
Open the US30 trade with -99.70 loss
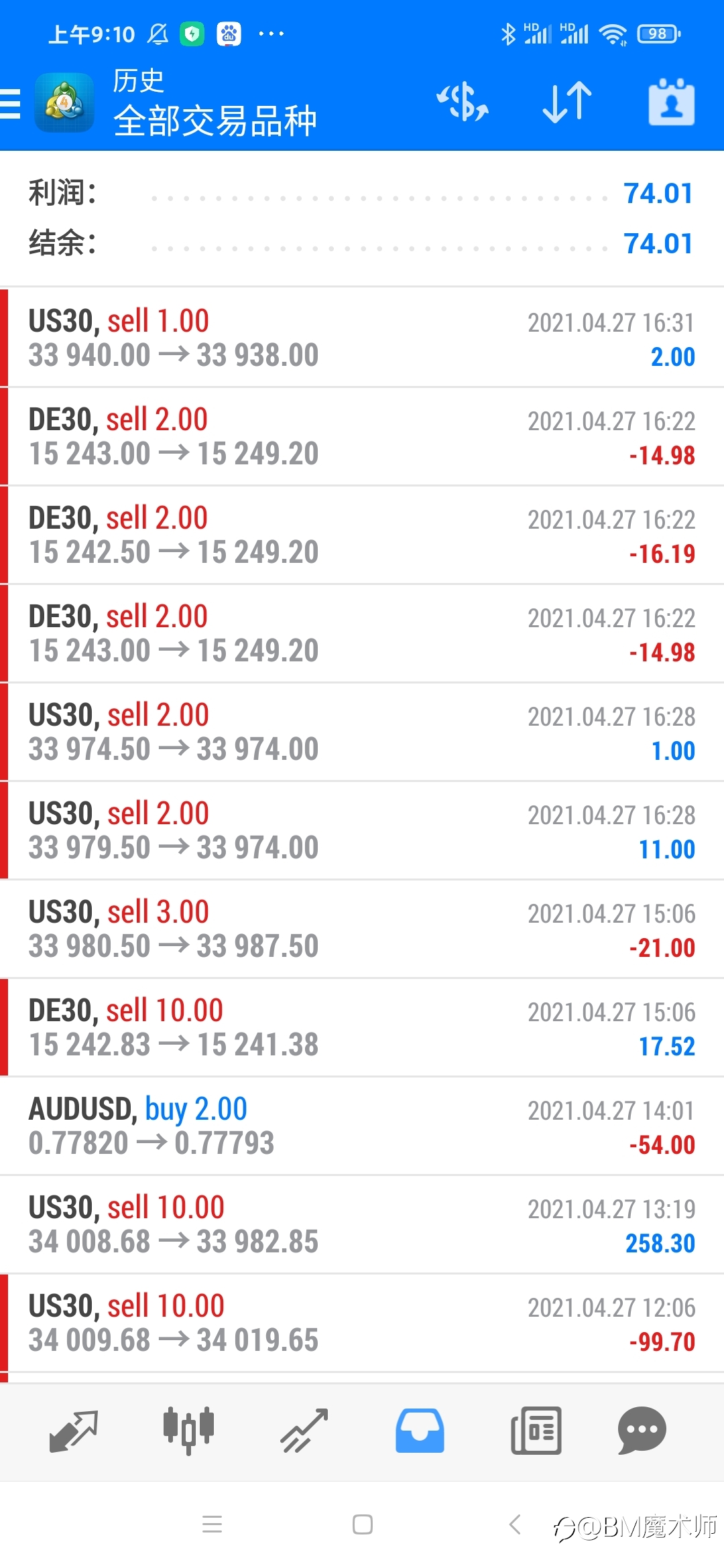(x=362, y=1323)
